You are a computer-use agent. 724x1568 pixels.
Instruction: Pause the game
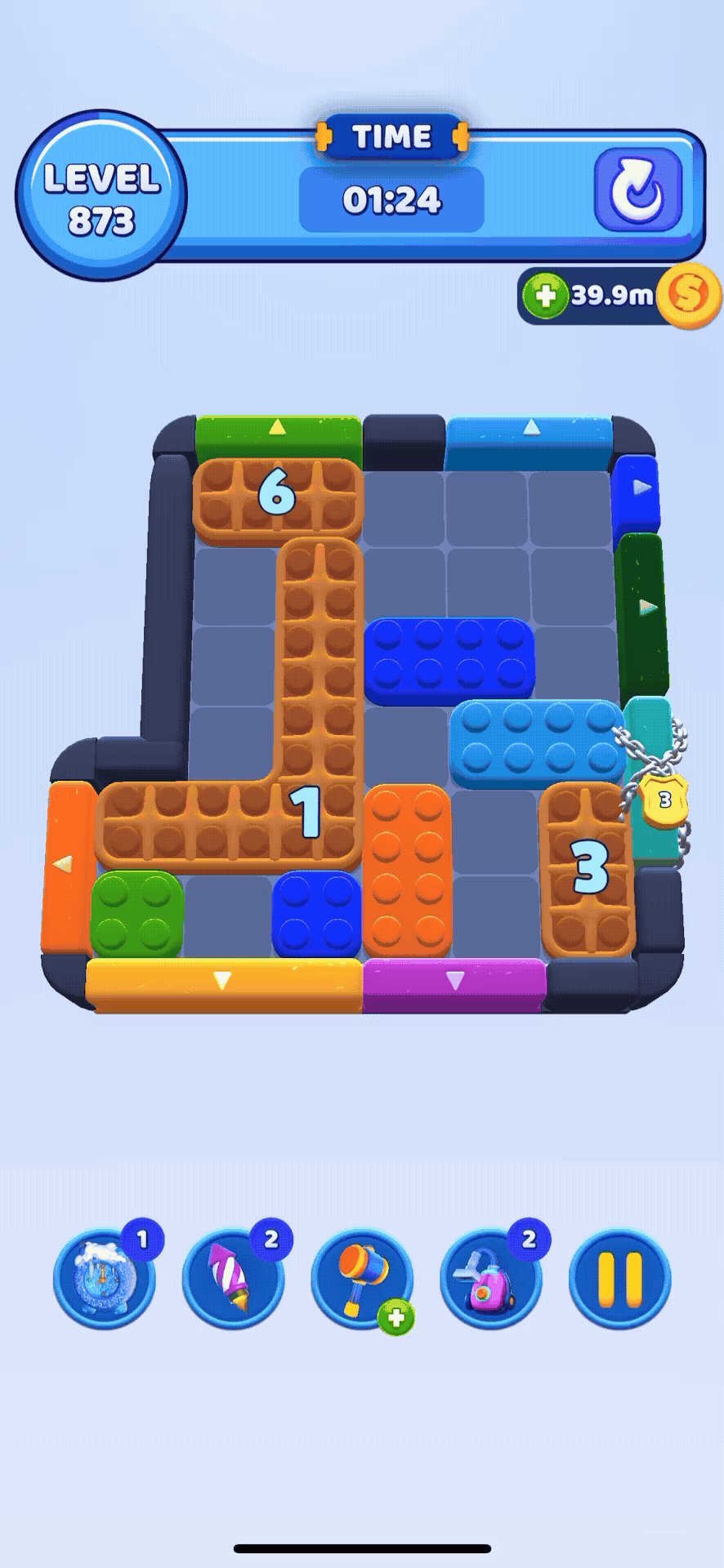pos(620,1278)
